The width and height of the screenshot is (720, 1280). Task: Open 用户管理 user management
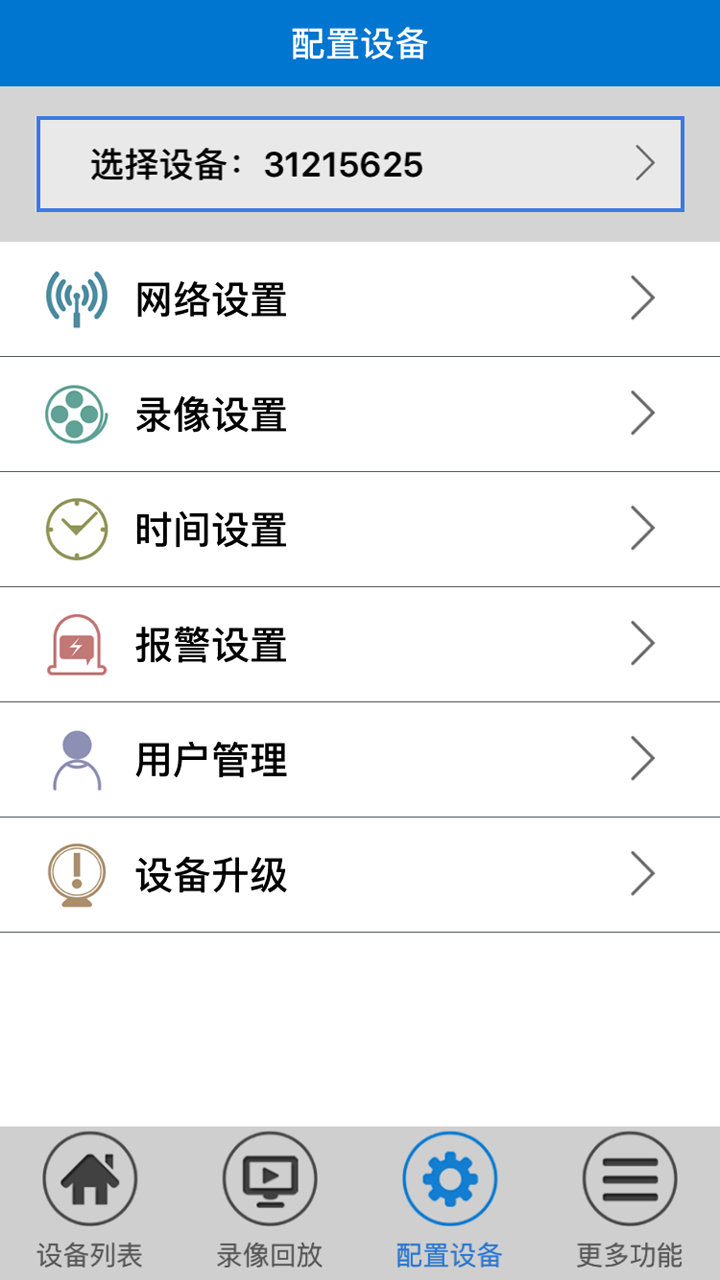[x=360, y=759]
